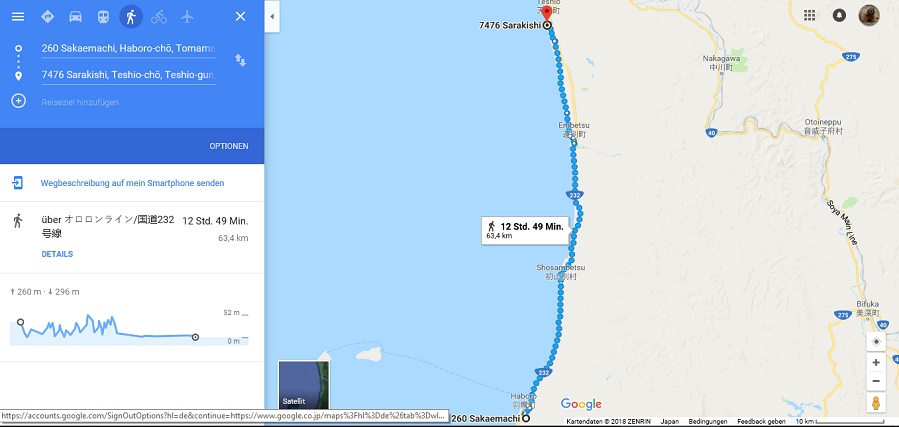Select recommended travel mode
The image size is (899, 427).
pyautogui.click(x=47, y=17)
